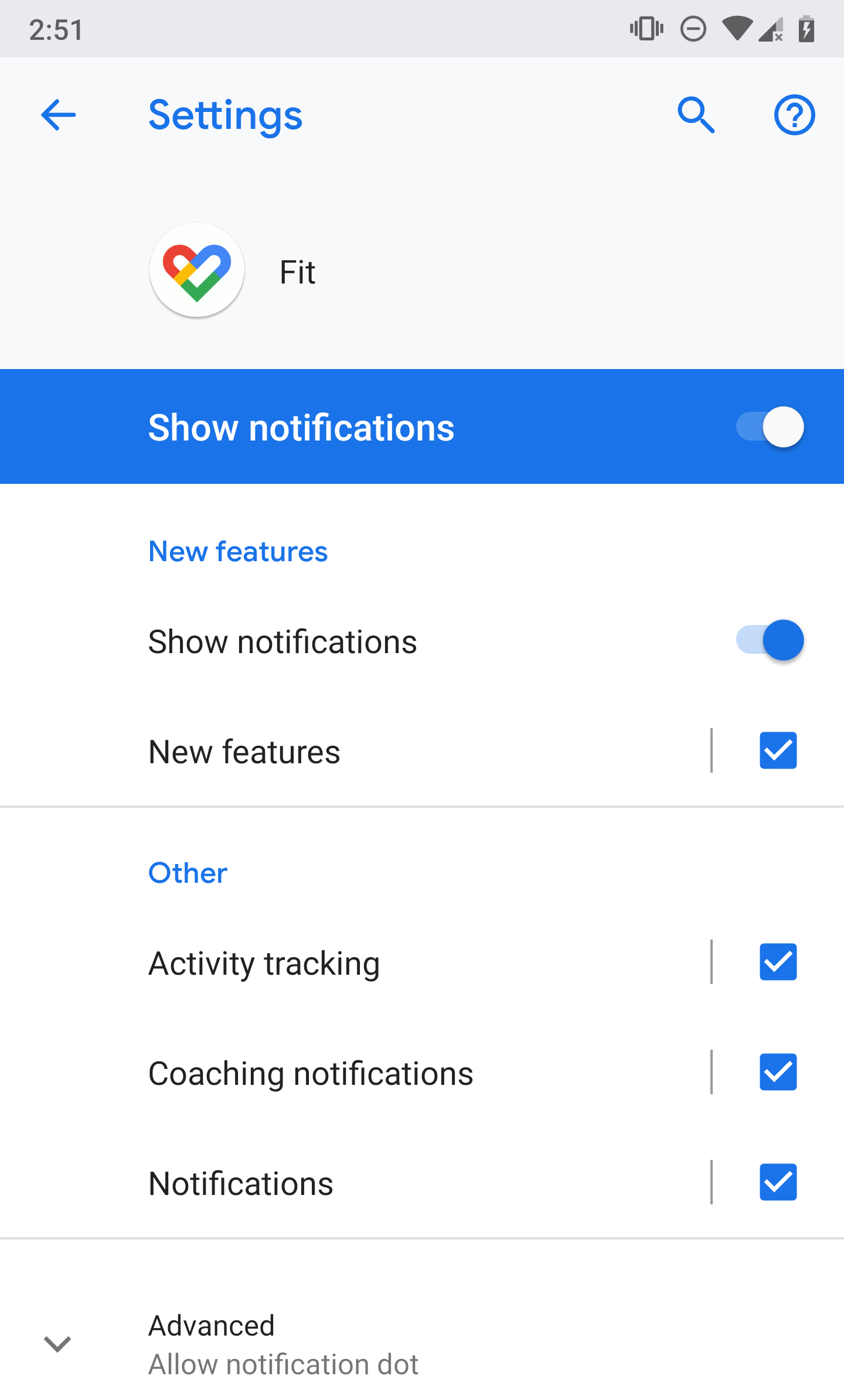
Task: Turn off New features group notifications switch
Action: (770, 640)
